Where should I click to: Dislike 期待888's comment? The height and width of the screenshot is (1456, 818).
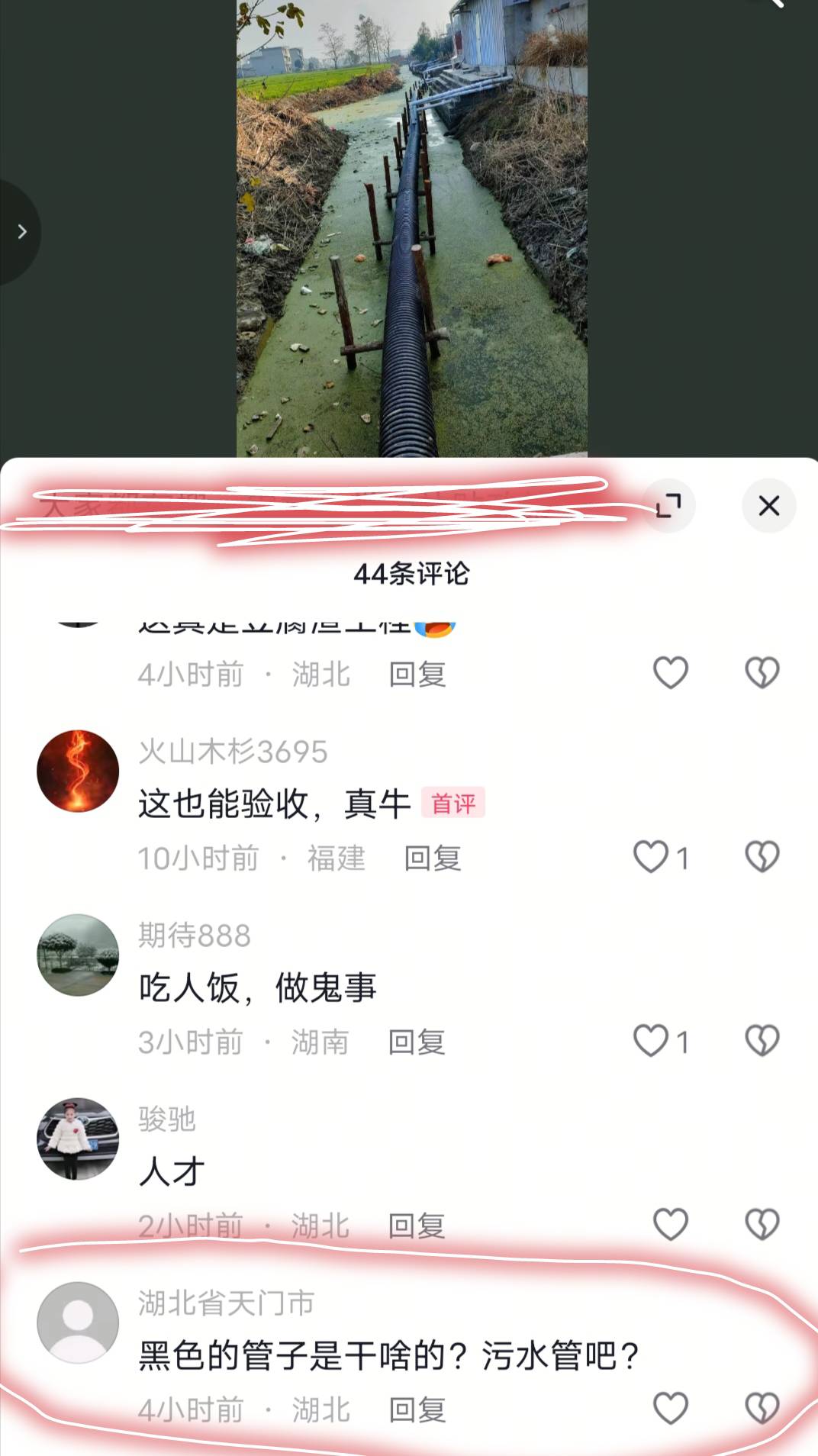(762, 1041)
